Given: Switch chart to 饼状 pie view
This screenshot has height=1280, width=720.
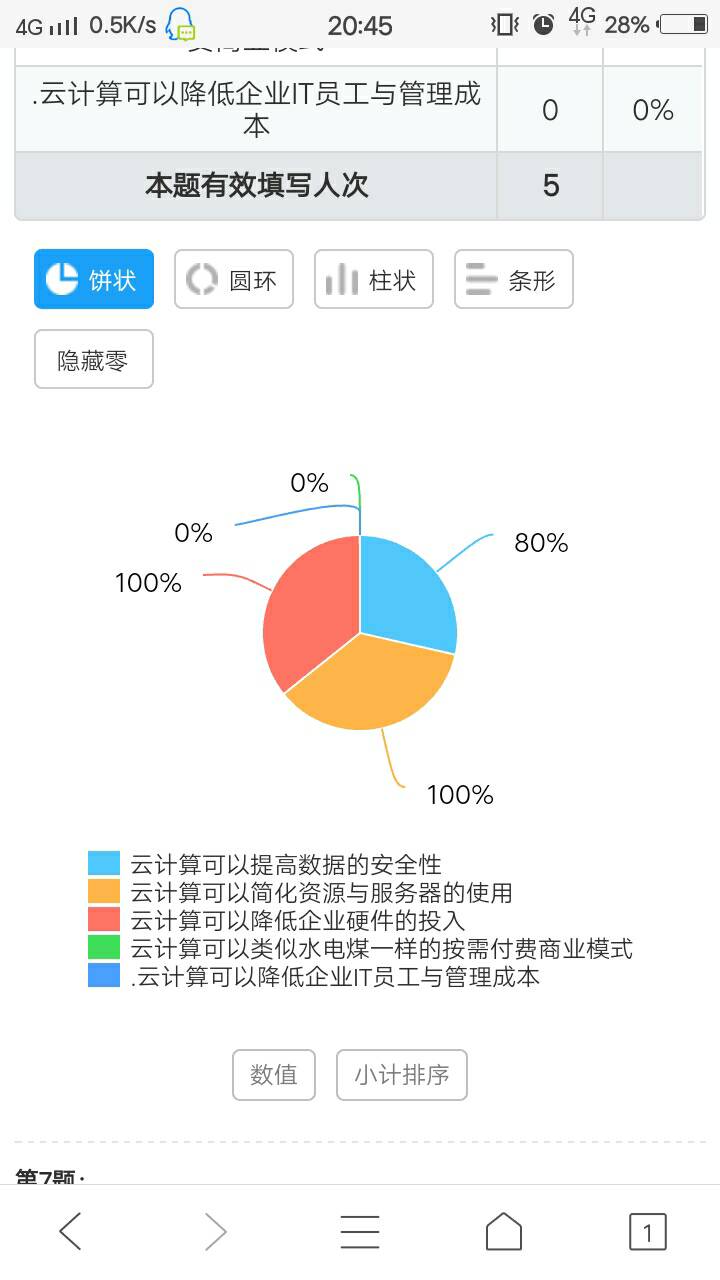Looking at the screenshot, I should [94, 279].
